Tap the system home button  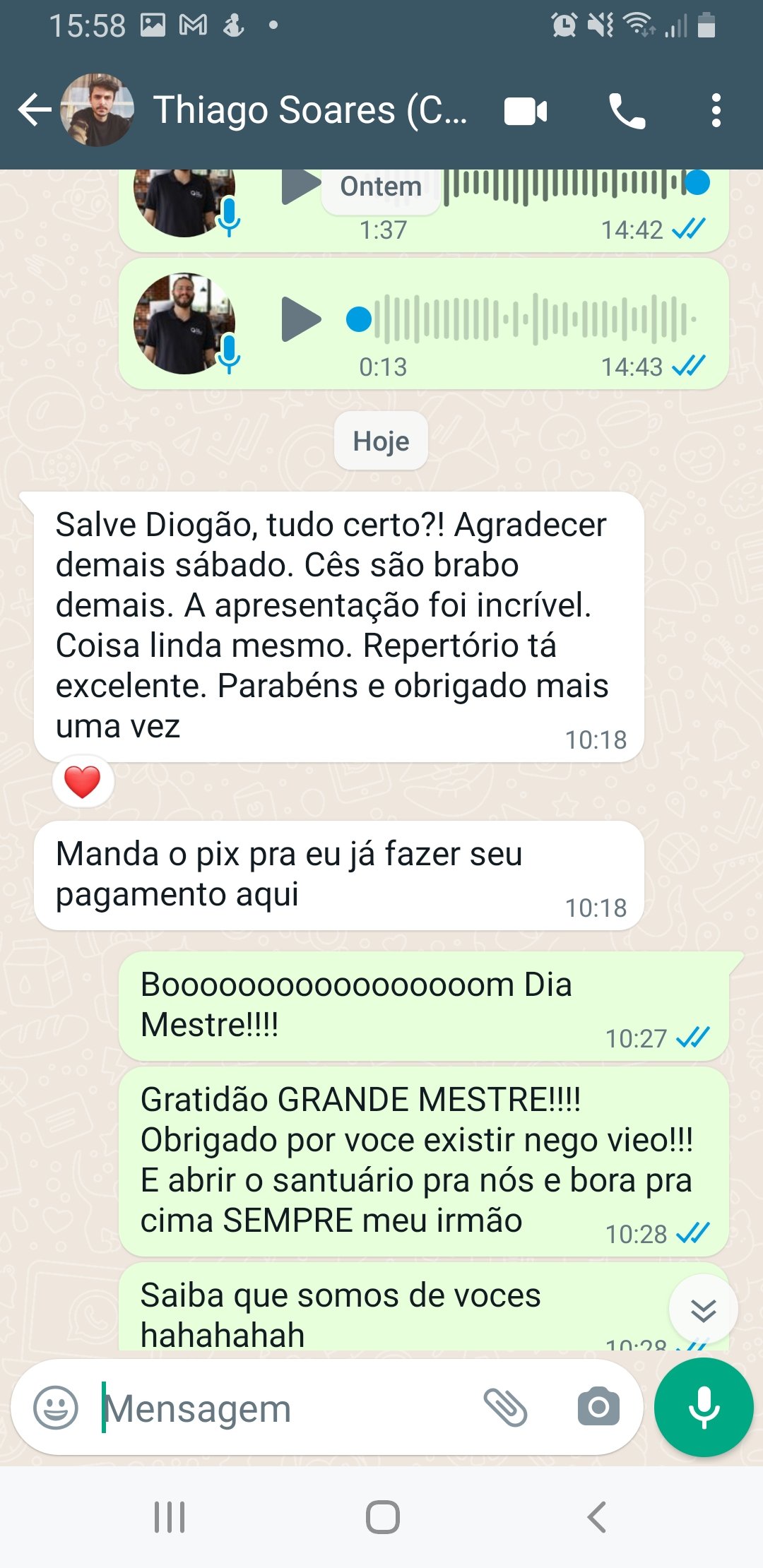(382, 1517)
